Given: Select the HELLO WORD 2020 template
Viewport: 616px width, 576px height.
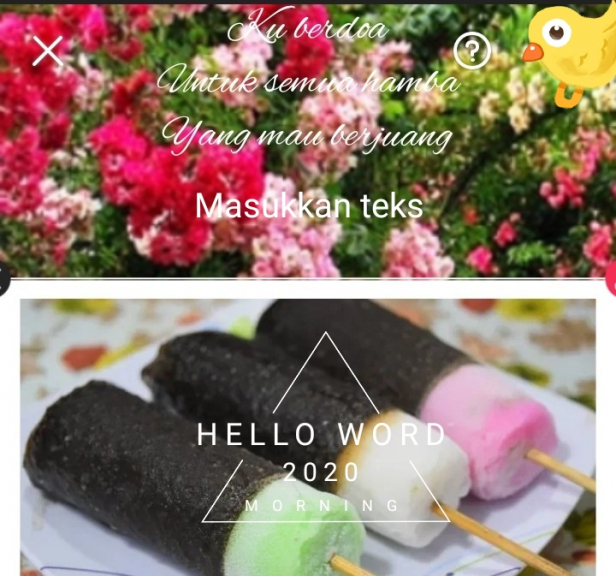Looking at the screenshot, I should click(x=308, y=438).
